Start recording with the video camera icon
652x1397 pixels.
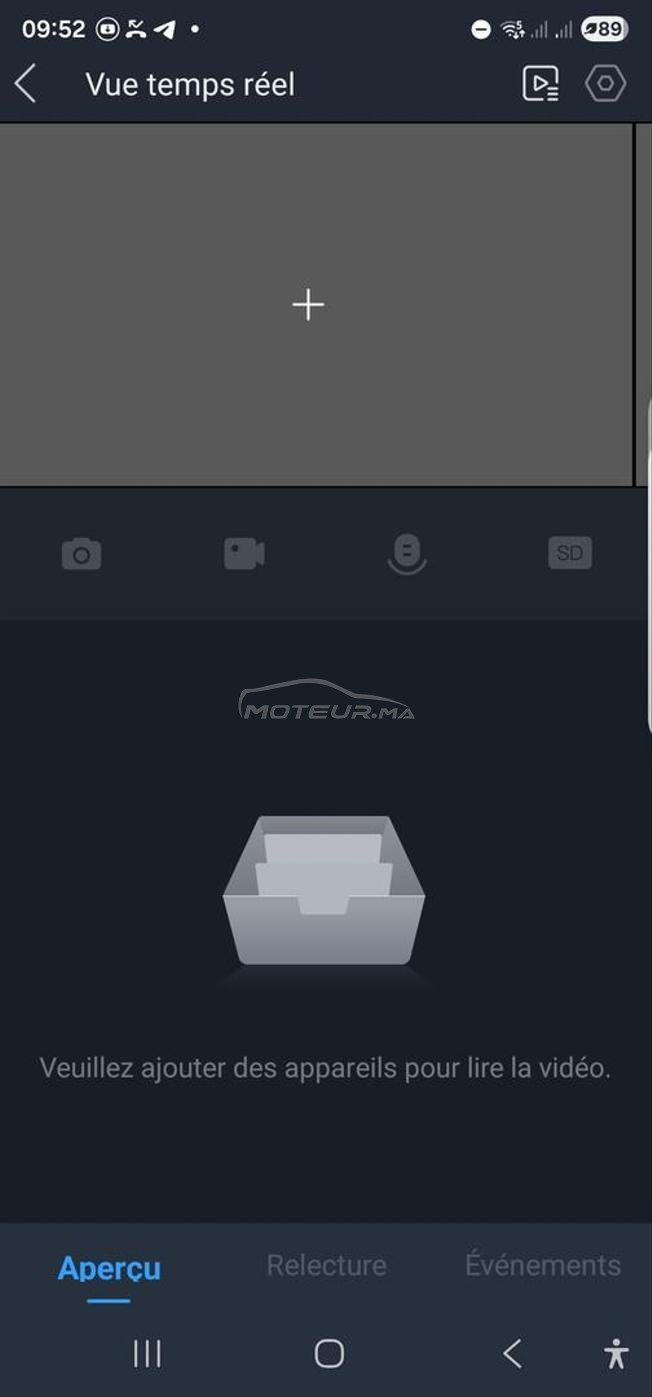[244, 553]
